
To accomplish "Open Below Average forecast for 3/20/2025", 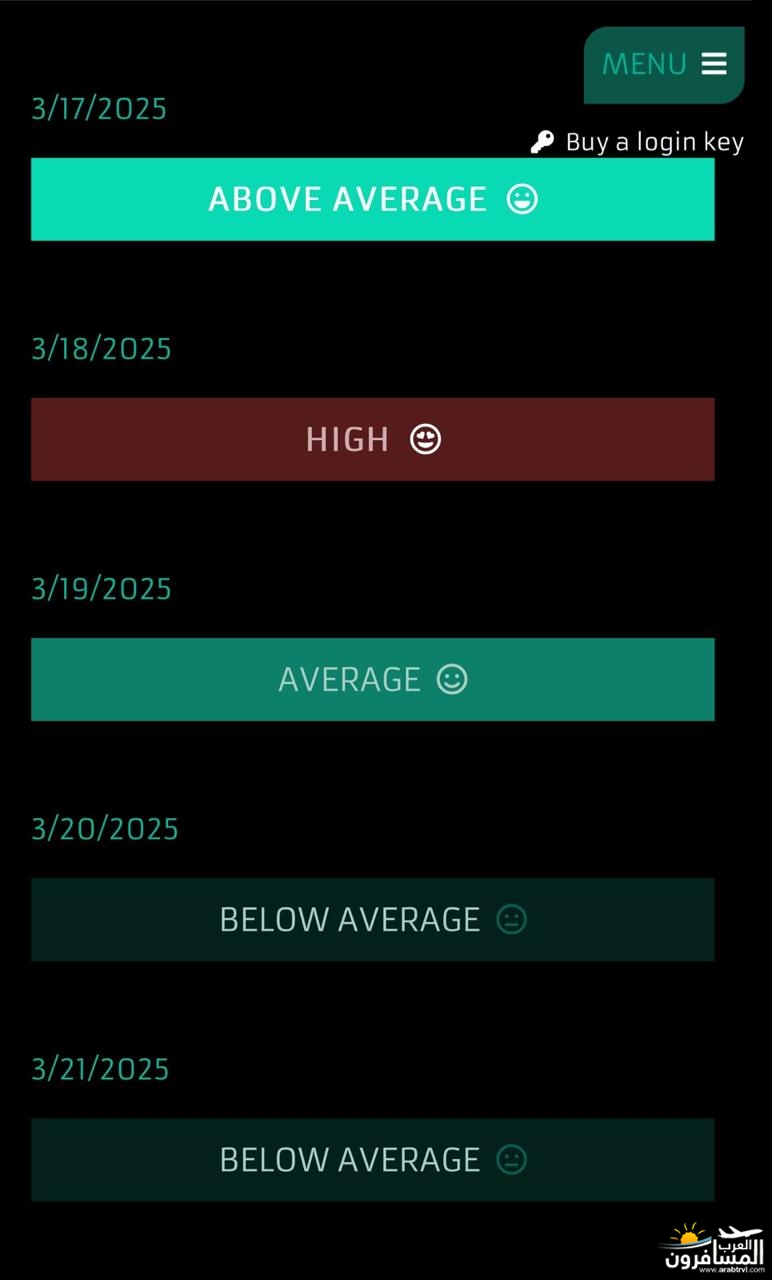I will [x=372, y=919].
